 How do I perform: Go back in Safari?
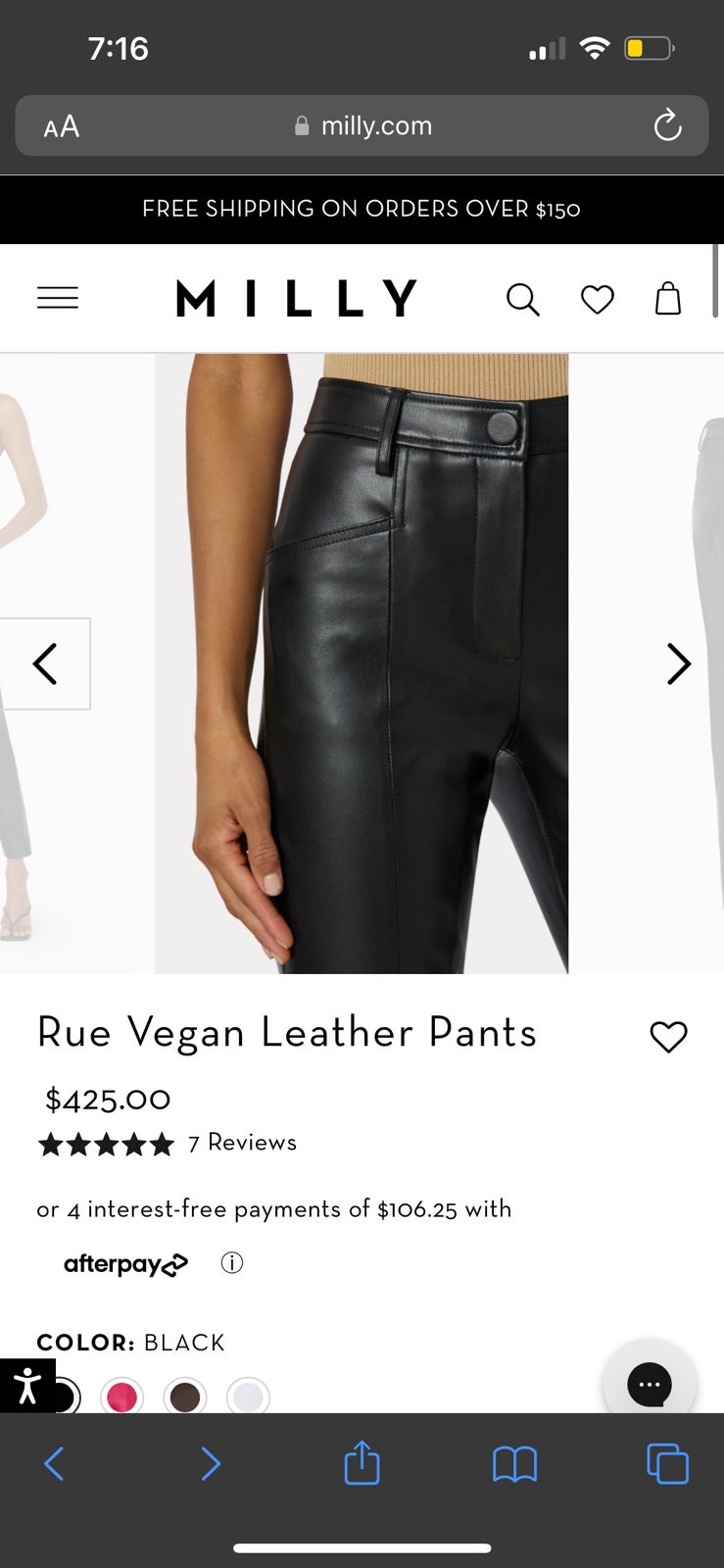coord(55,1464)
